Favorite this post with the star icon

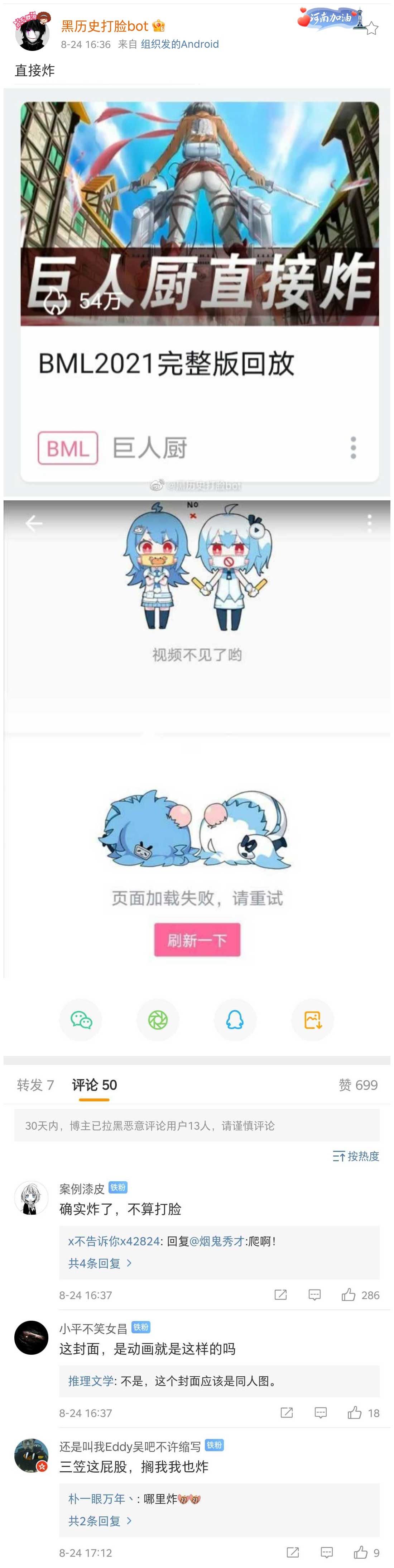[x=372, y=29]
